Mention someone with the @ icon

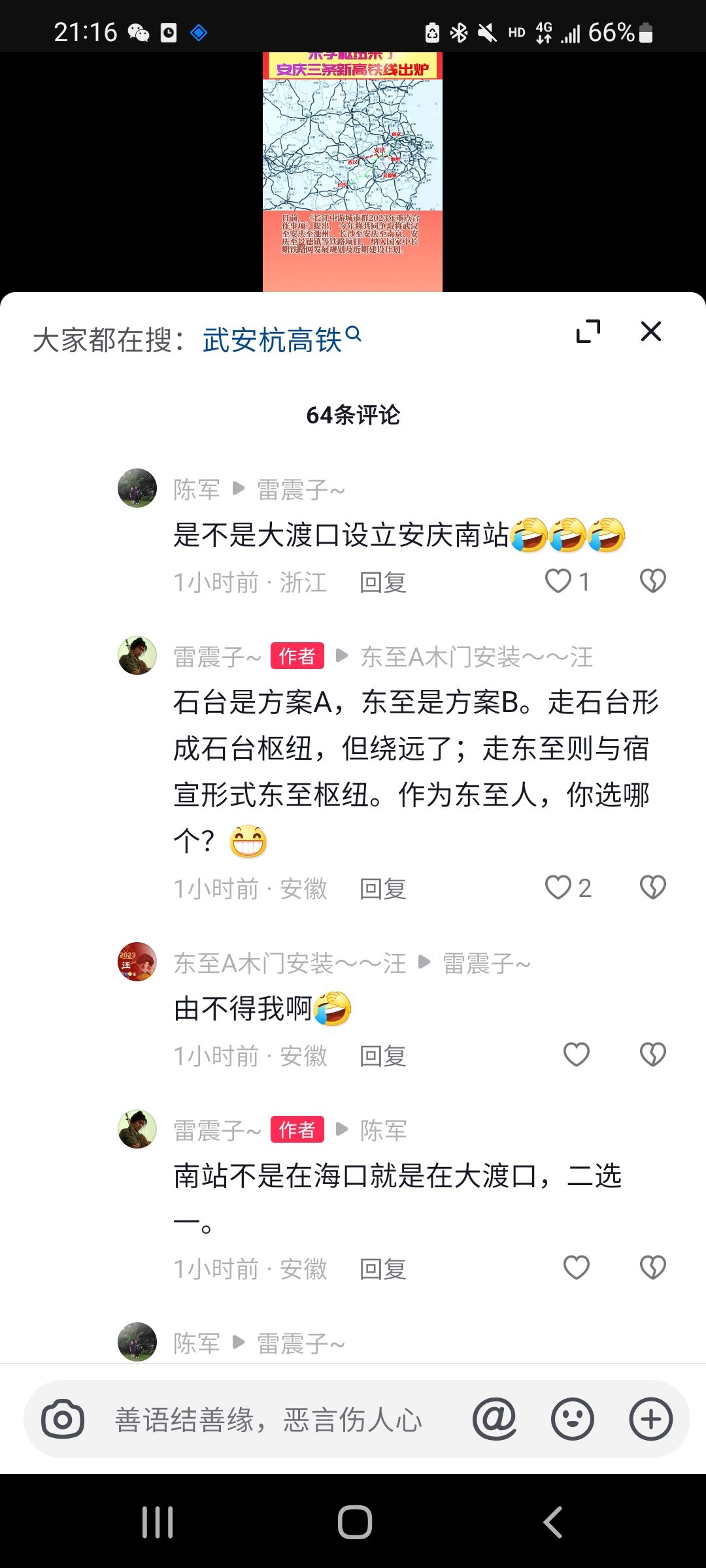[494, 1419]
